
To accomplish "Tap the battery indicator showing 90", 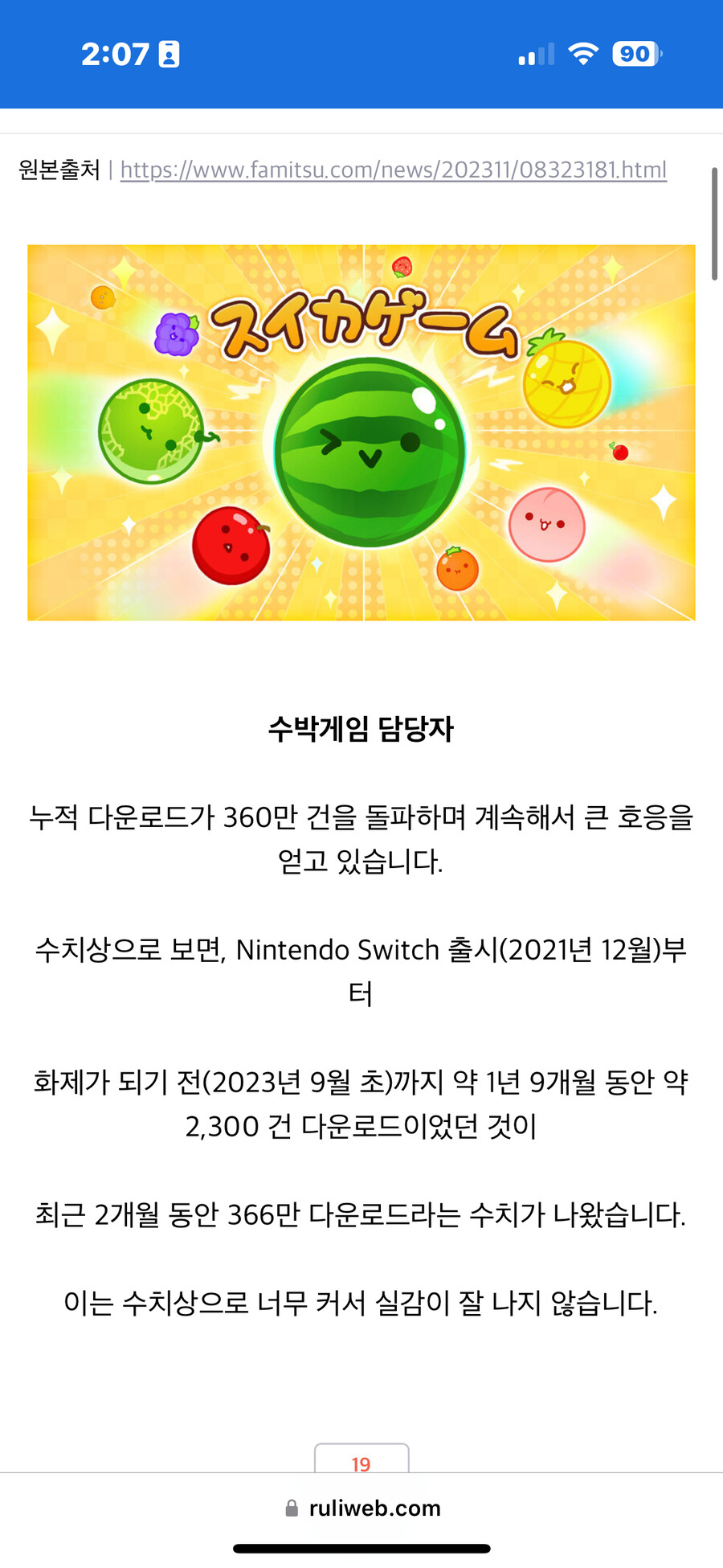I will [637, 53].
